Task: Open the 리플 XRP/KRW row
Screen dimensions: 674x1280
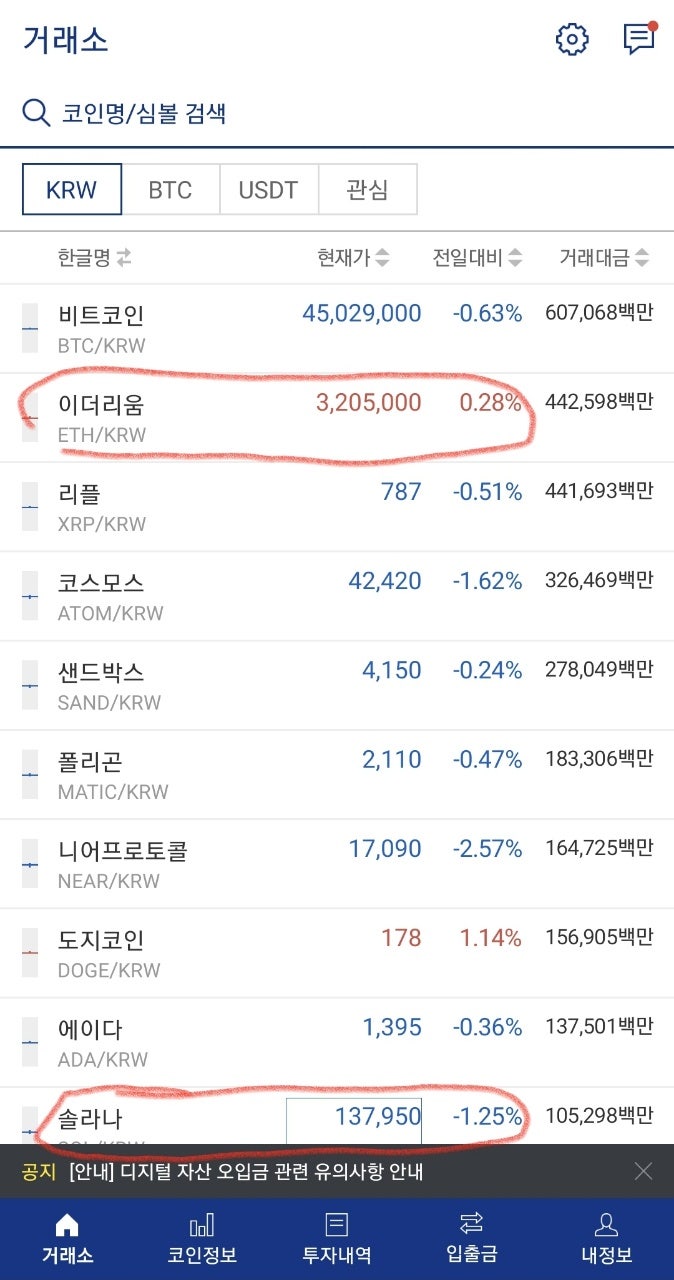Action: [x=337, y=507]
